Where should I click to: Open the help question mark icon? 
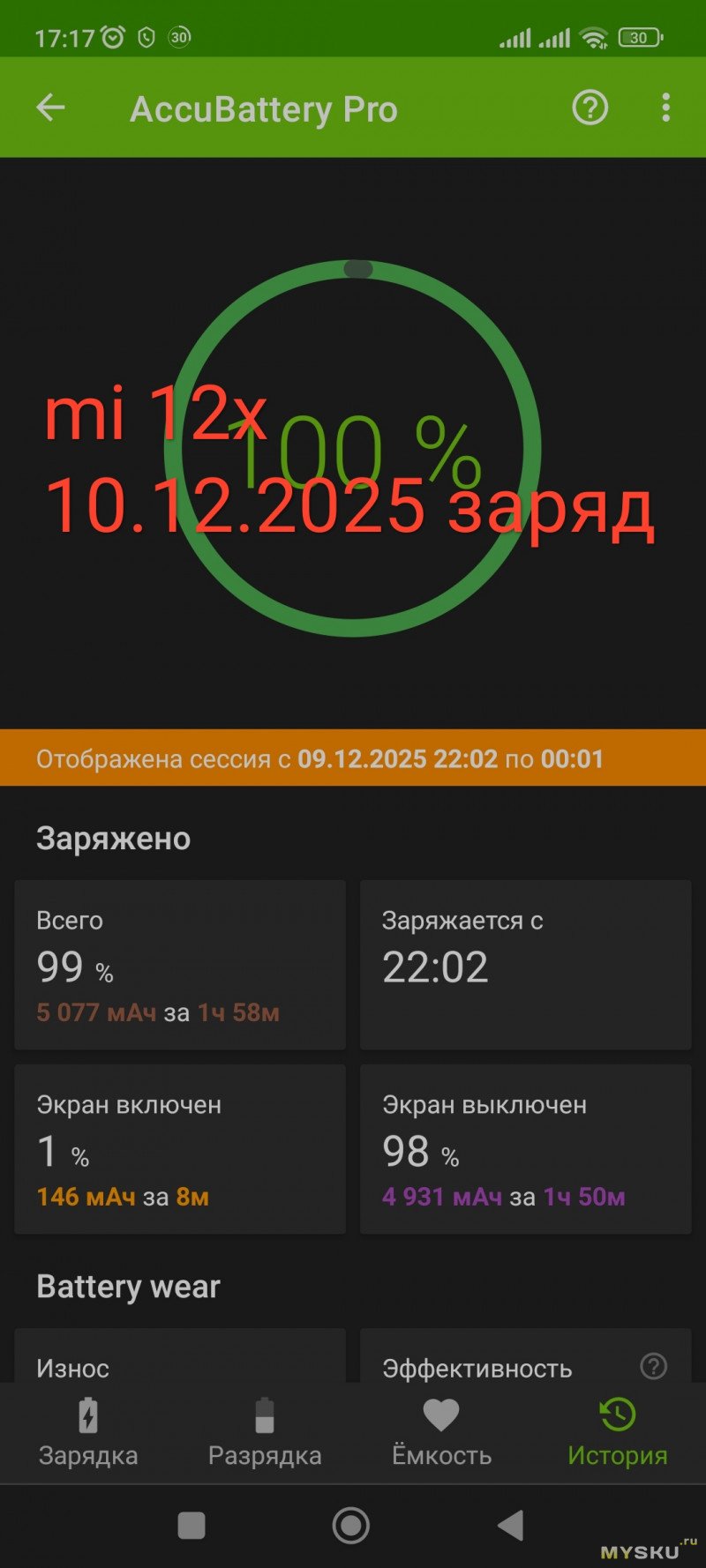coord(590,108)
